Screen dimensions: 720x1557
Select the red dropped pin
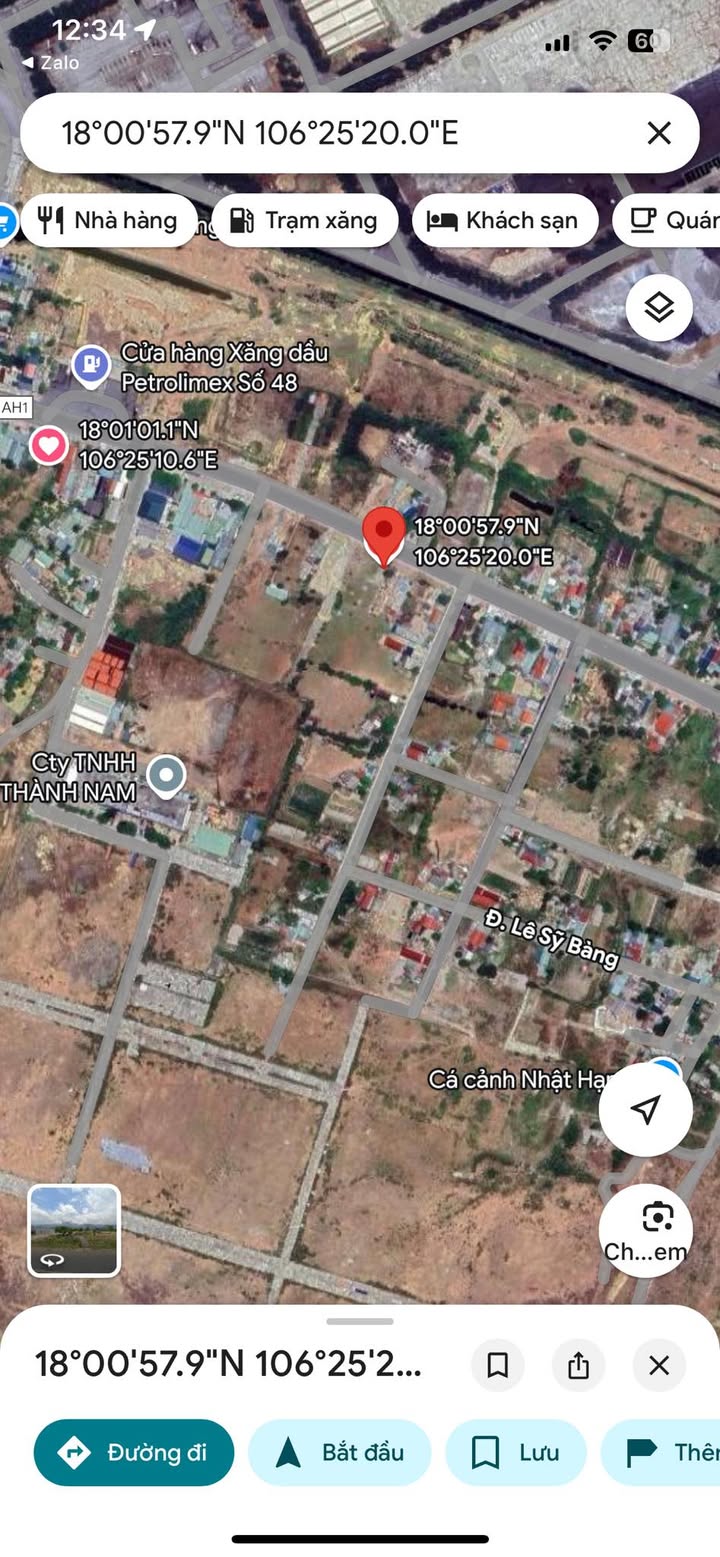pos(383,534)
